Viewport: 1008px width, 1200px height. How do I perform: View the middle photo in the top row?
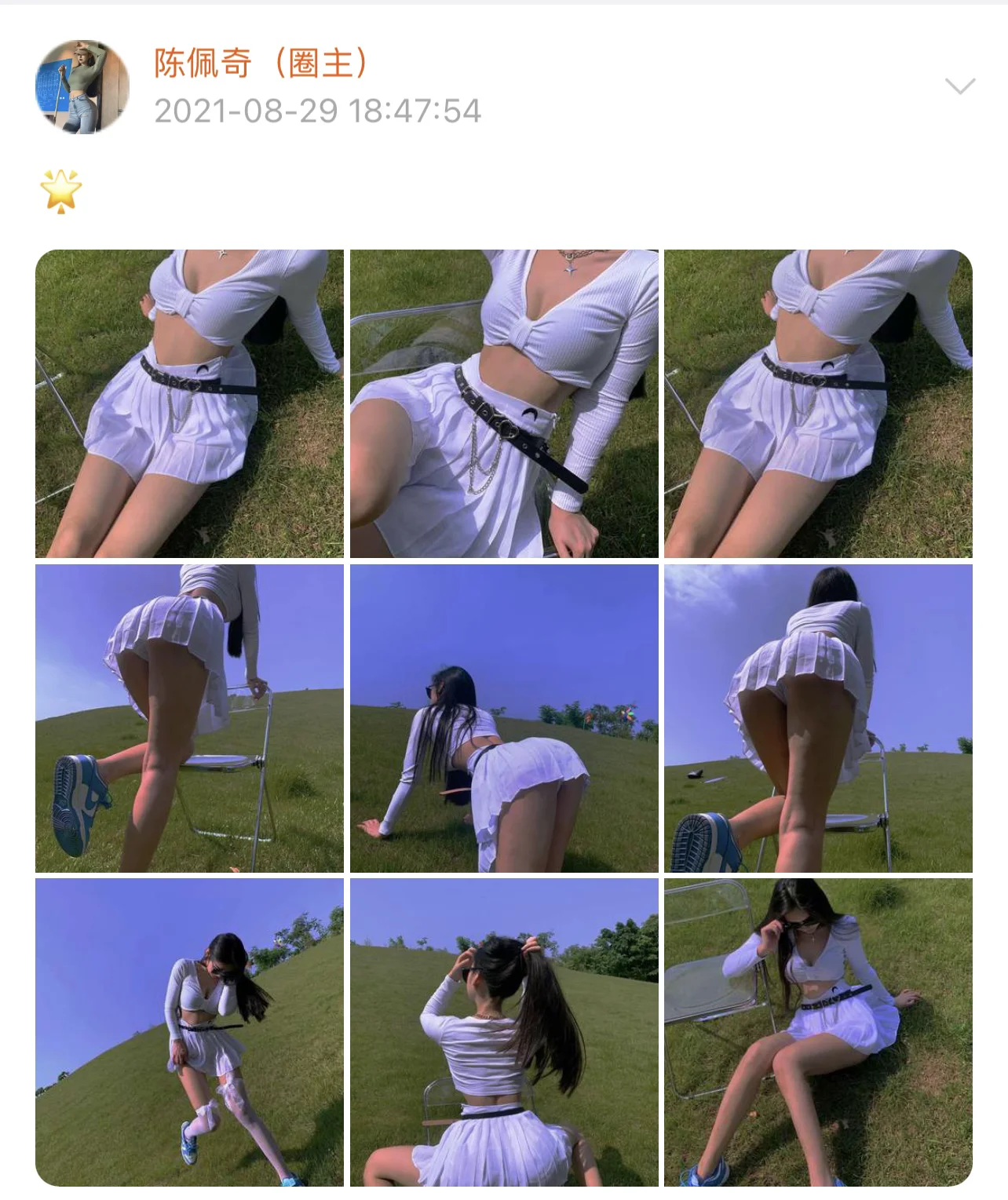[x=504, y=403]
